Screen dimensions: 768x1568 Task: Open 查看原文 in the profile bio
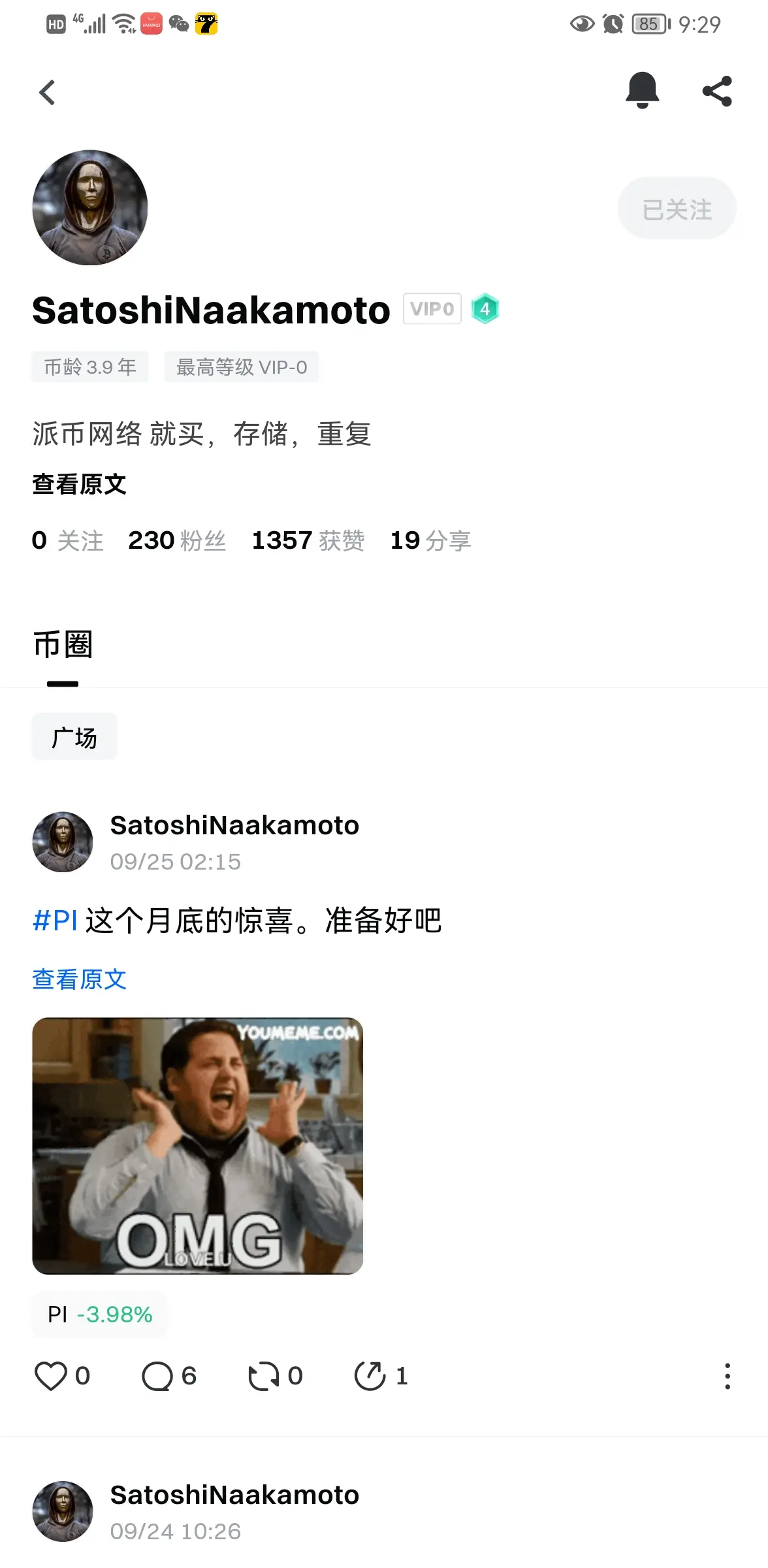click(79, 484)
